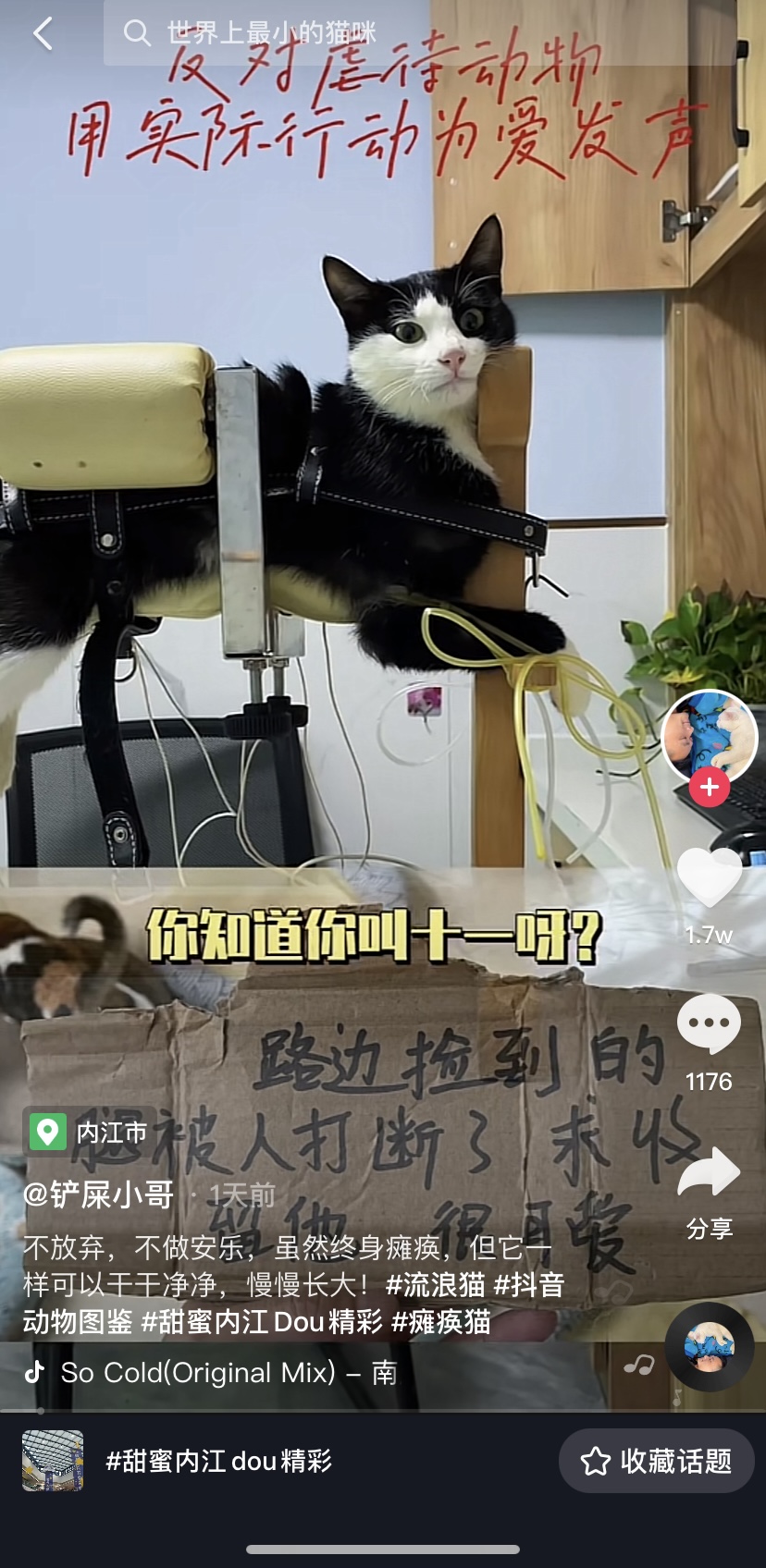Screen dimensions: 766x1568
Task: Follow the creator with the red plus
Action: [710, 788]
